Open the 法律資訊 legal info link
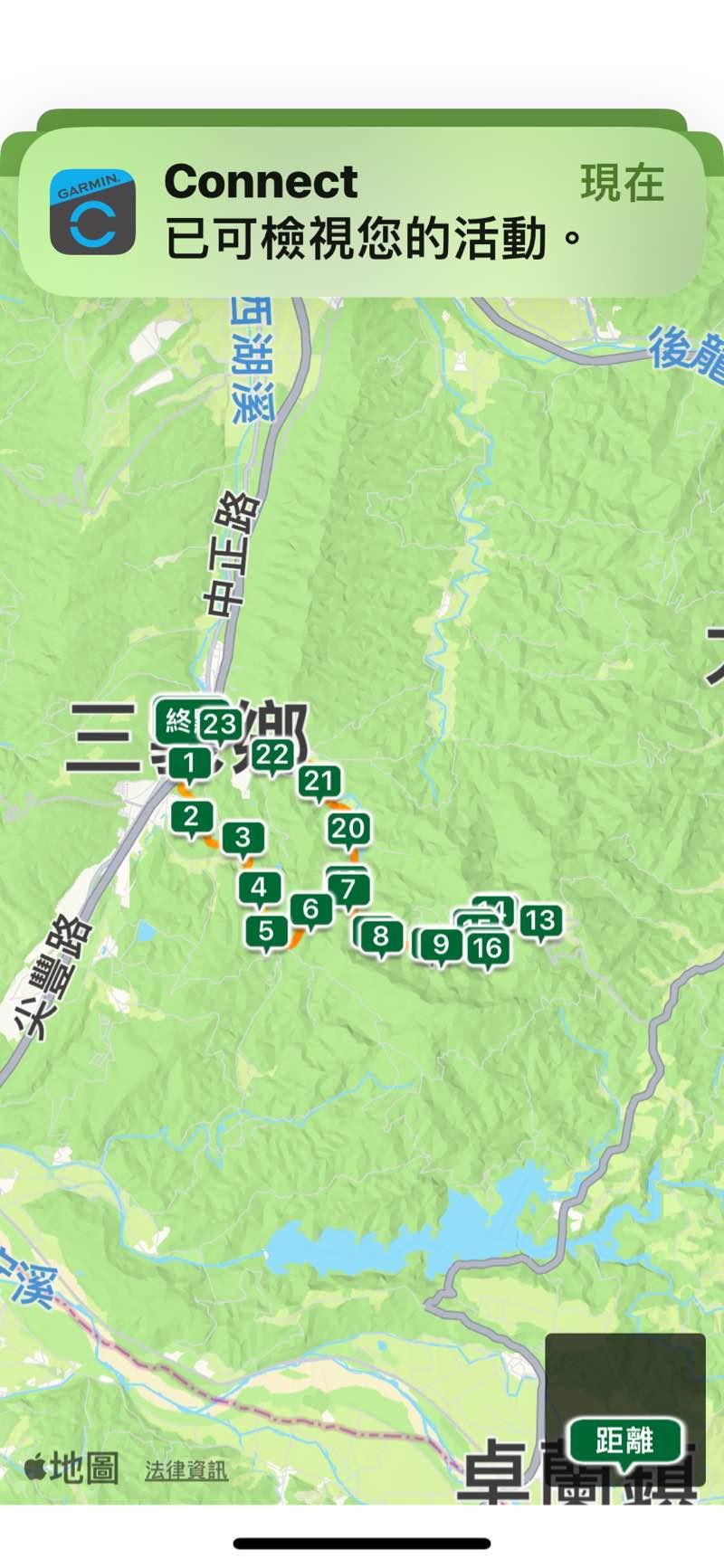The width and height of the screenshot is (724, 1568). 186,1470
